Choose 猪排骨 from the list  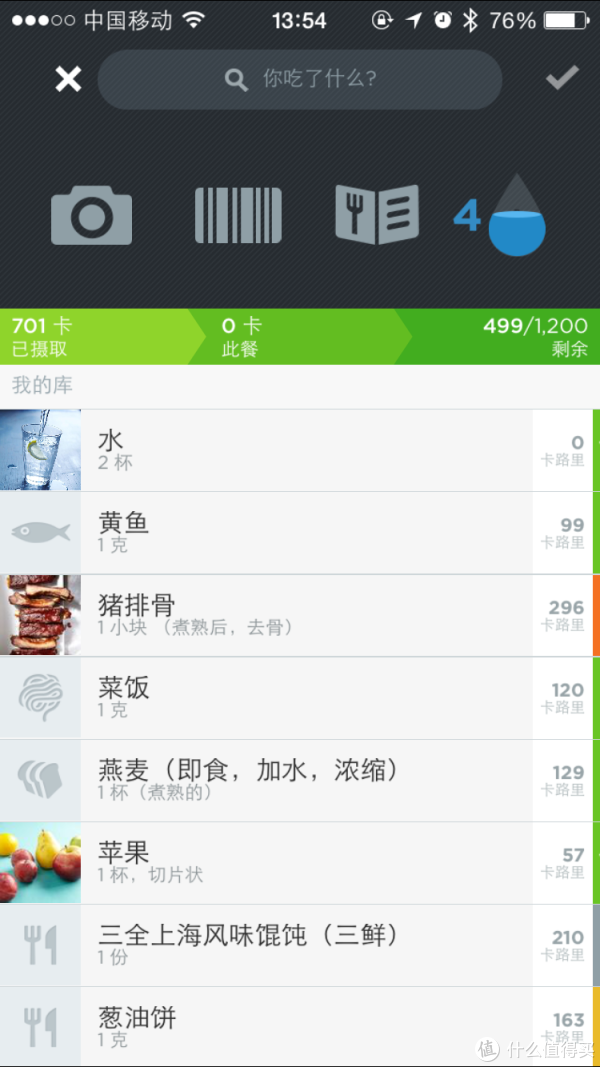[x=300, y=615]
